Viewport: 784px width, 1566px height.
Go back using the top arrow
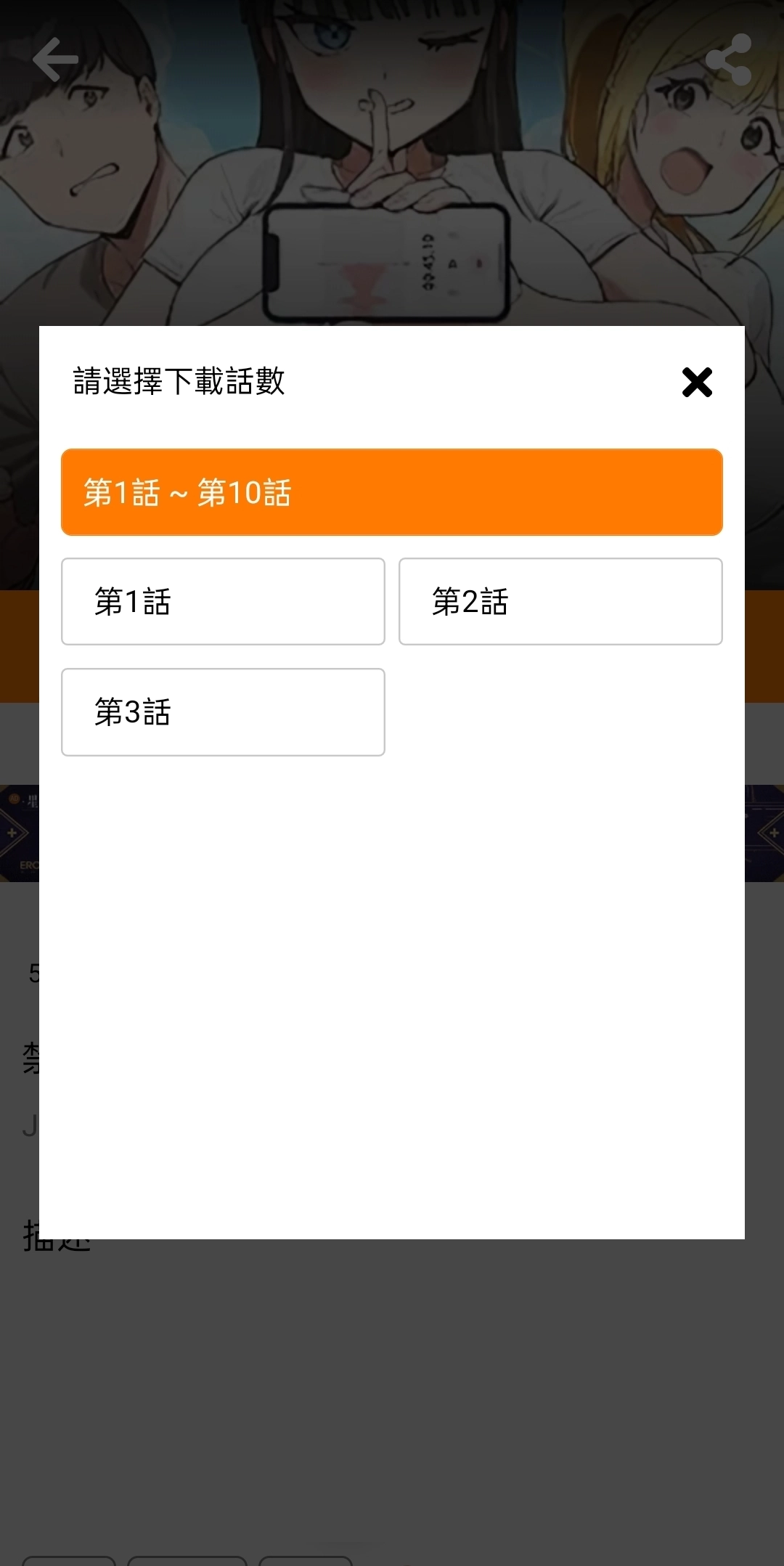pos(55,60)
